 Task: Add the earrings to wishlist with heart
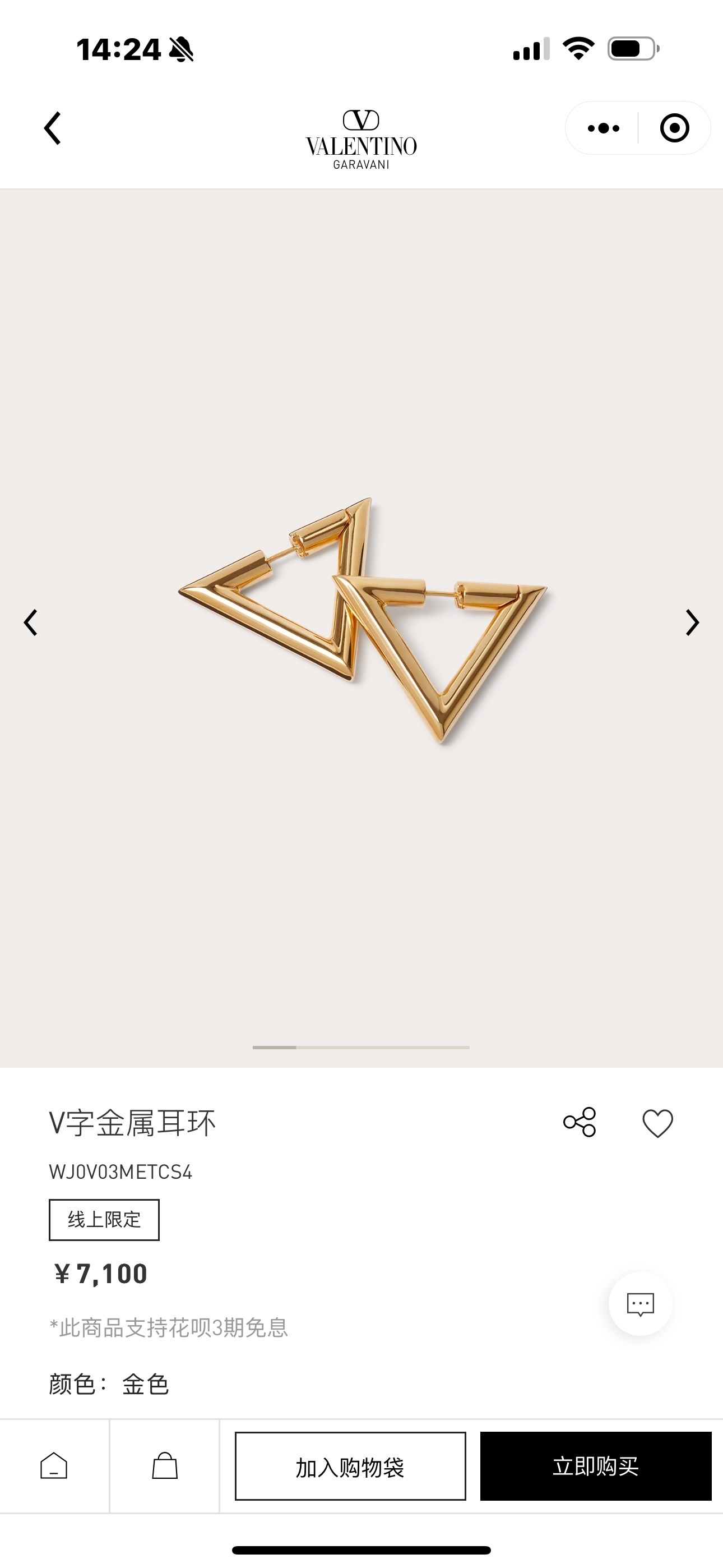[x=658, y=1123]
